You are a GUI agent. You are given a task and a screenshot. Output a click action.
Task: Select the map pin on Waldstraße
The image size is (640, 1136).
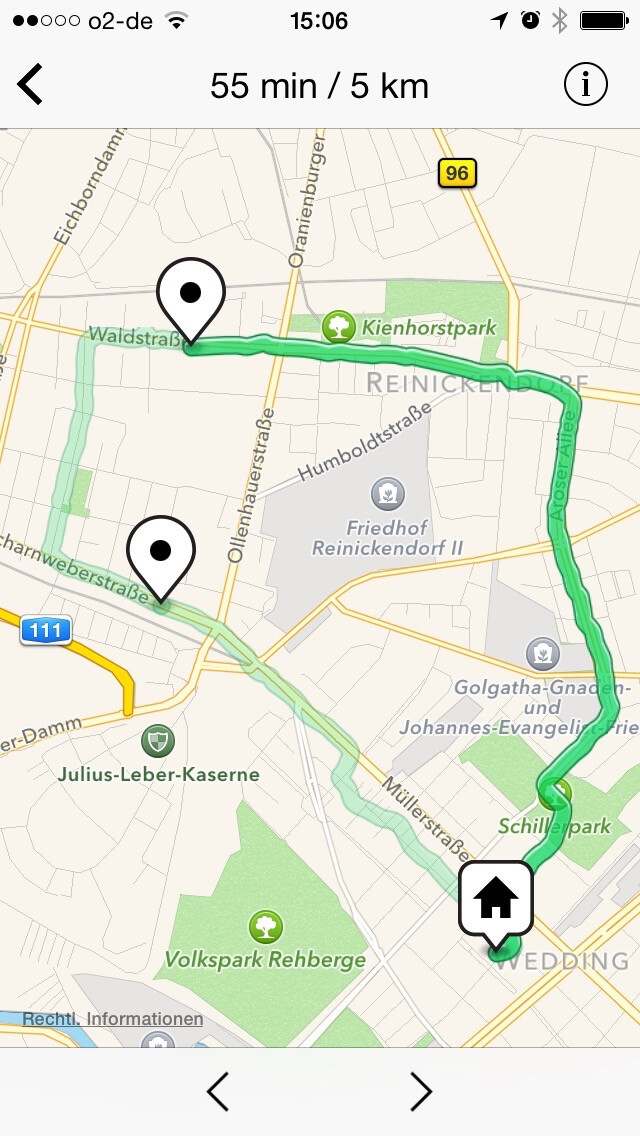[x=190, y=297]
